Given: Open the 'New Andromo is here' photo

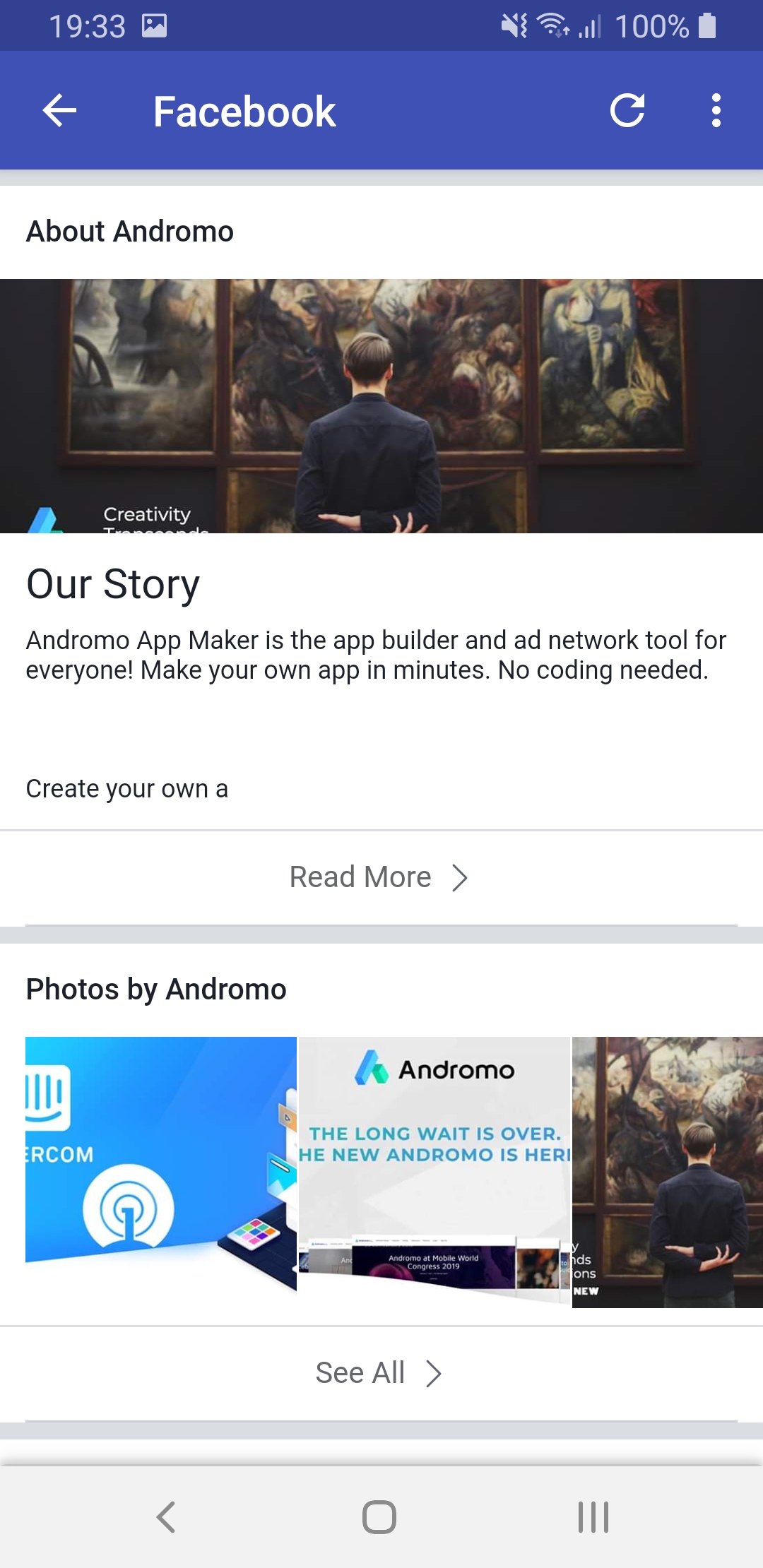Looking at the screenshot, I should pyautogui.click(x=434, y=1169).
